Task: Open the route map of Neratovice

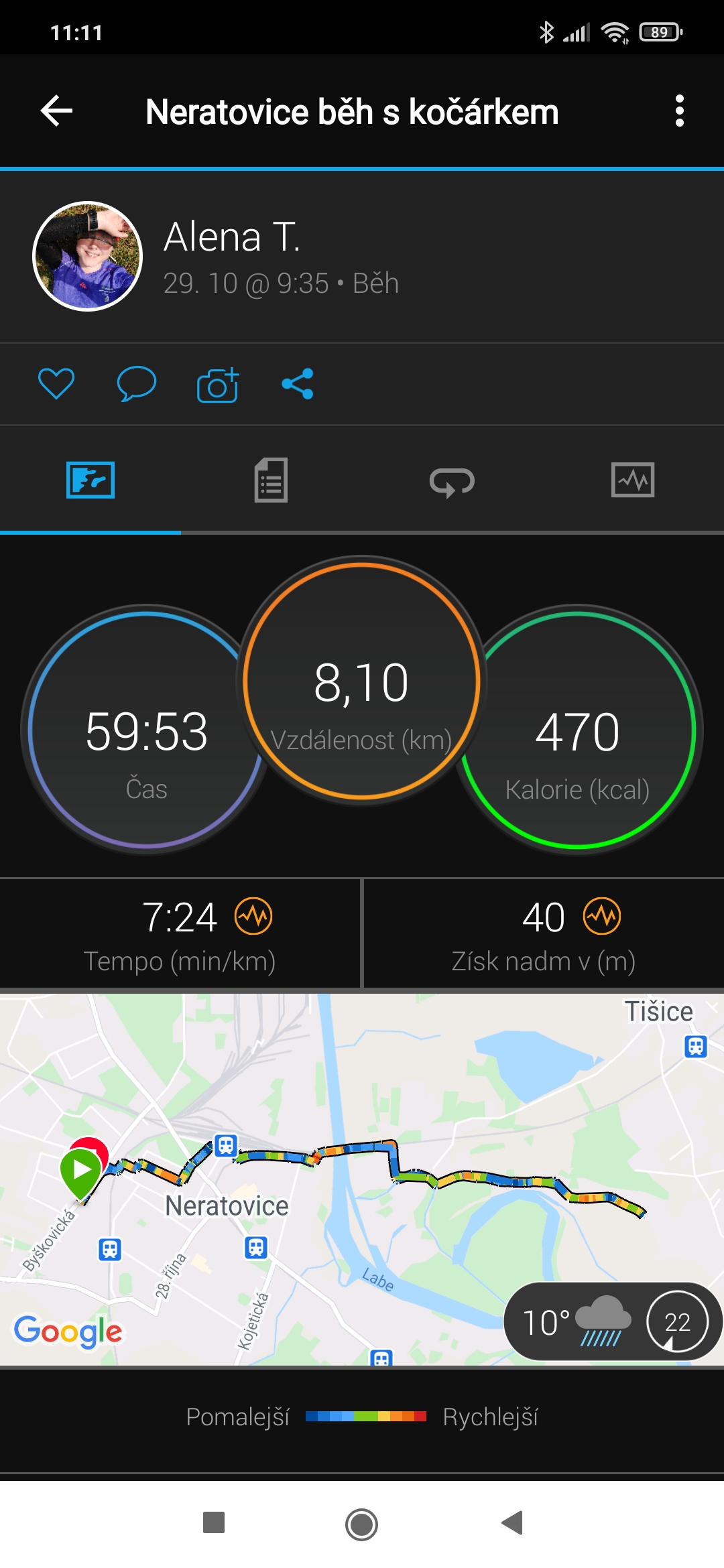Action: [x=362, y=1179]
